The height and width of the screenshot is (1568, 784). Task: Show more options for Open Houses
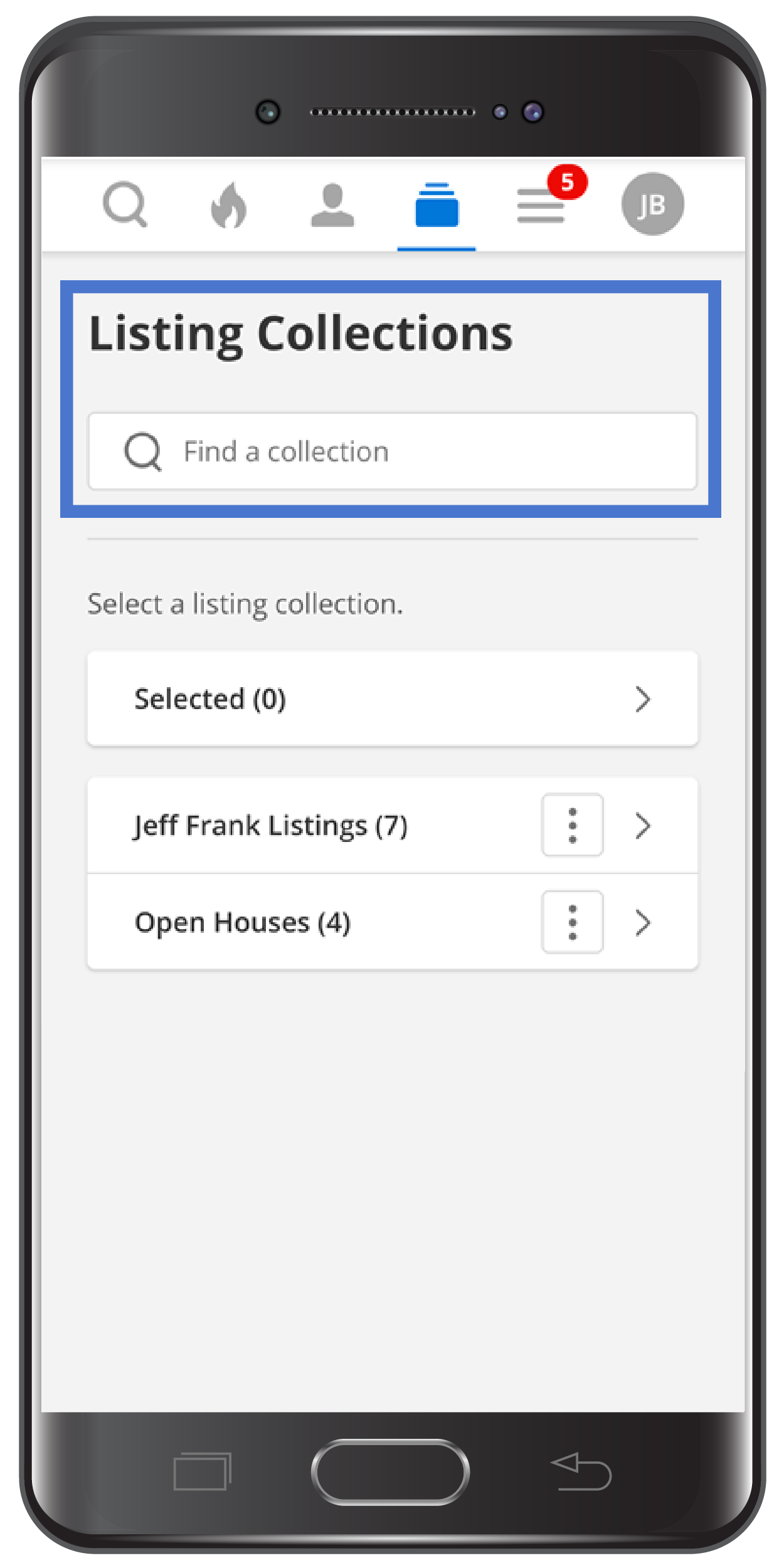click(x=572, y=922)
